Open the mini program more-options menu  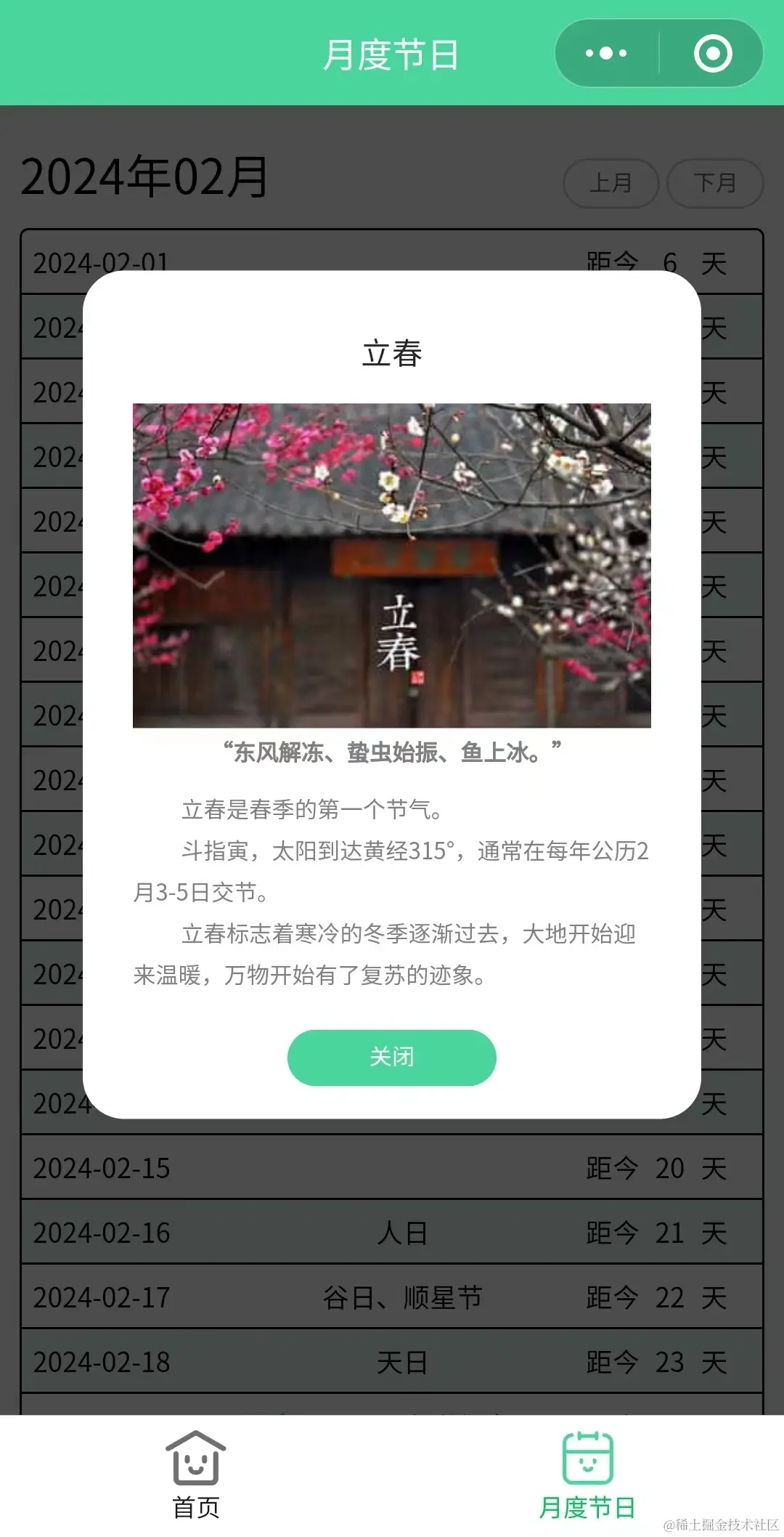pyautogui.click(x=606, y=53)
